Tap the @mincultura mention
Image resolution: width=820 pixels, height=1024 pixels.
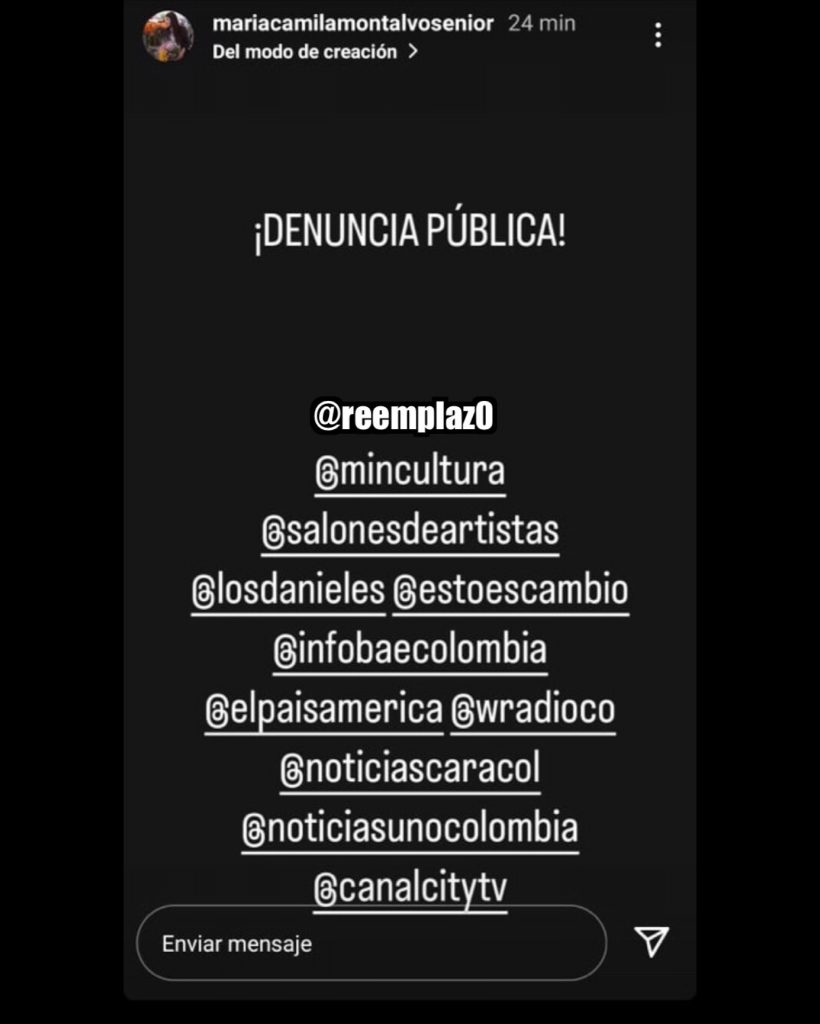pos(410,471)
